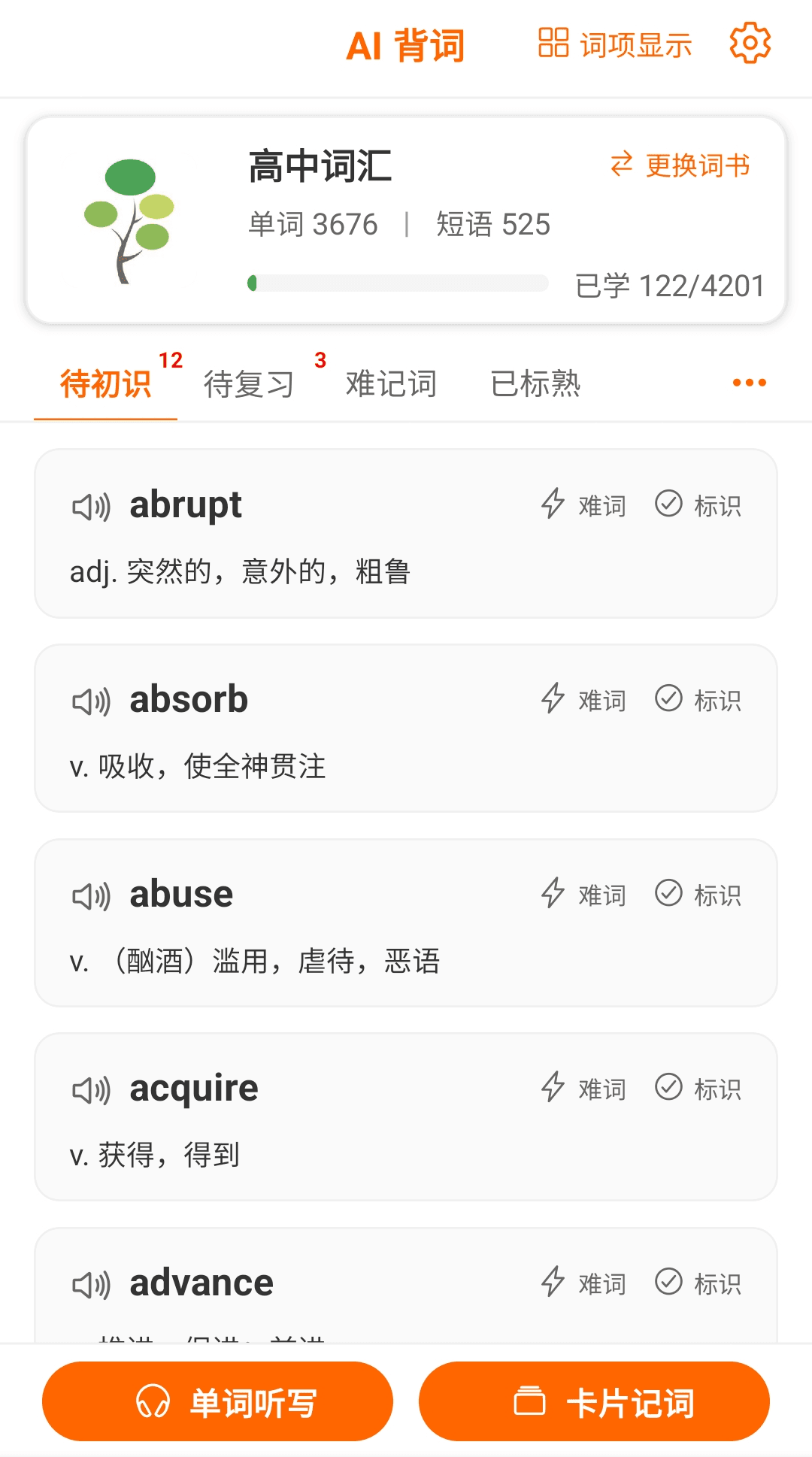812x1457 pixels.
Task: Open the 高中词汇 wordbook card
Action: pyautogui.click(x=321, y=168)
